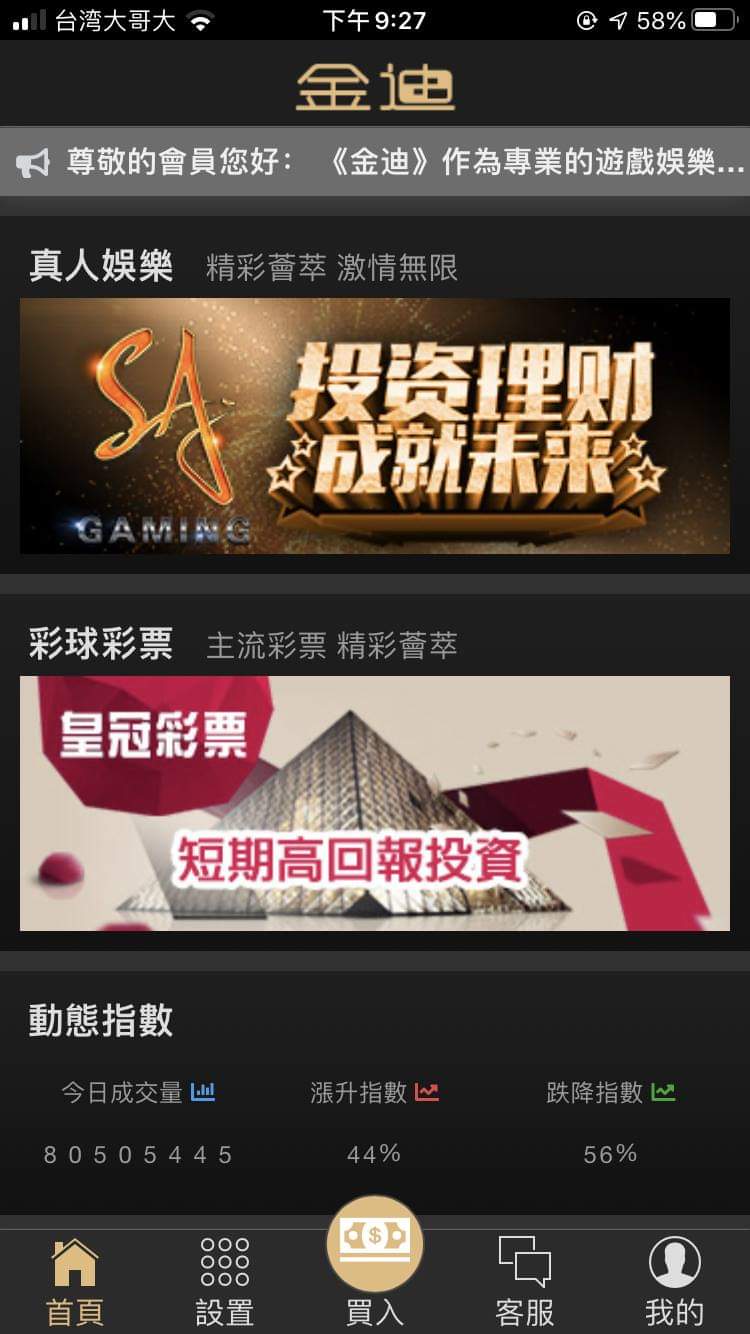Image resolution: width=750 pixels, height=1334 pixels.
Task: Open the 客服 customer service tab
Action: (x=525, y=1280)
